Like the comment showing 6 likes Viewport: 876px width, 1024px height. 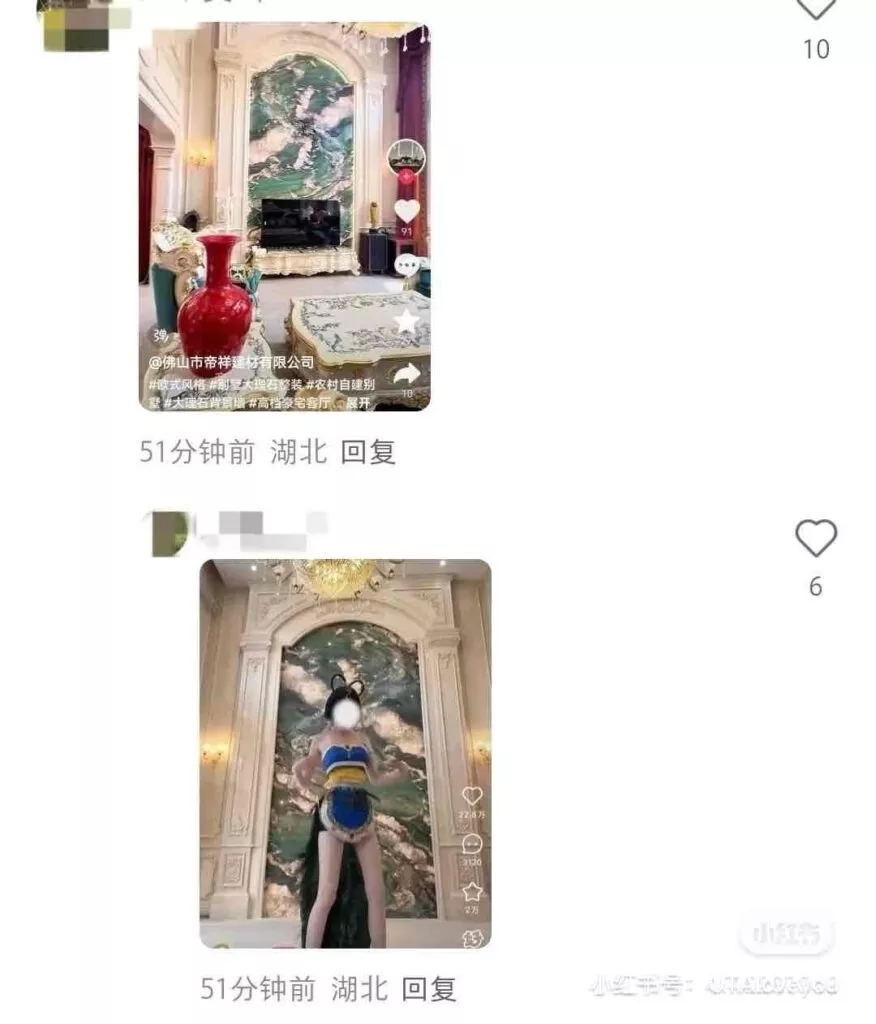point(815,540)
